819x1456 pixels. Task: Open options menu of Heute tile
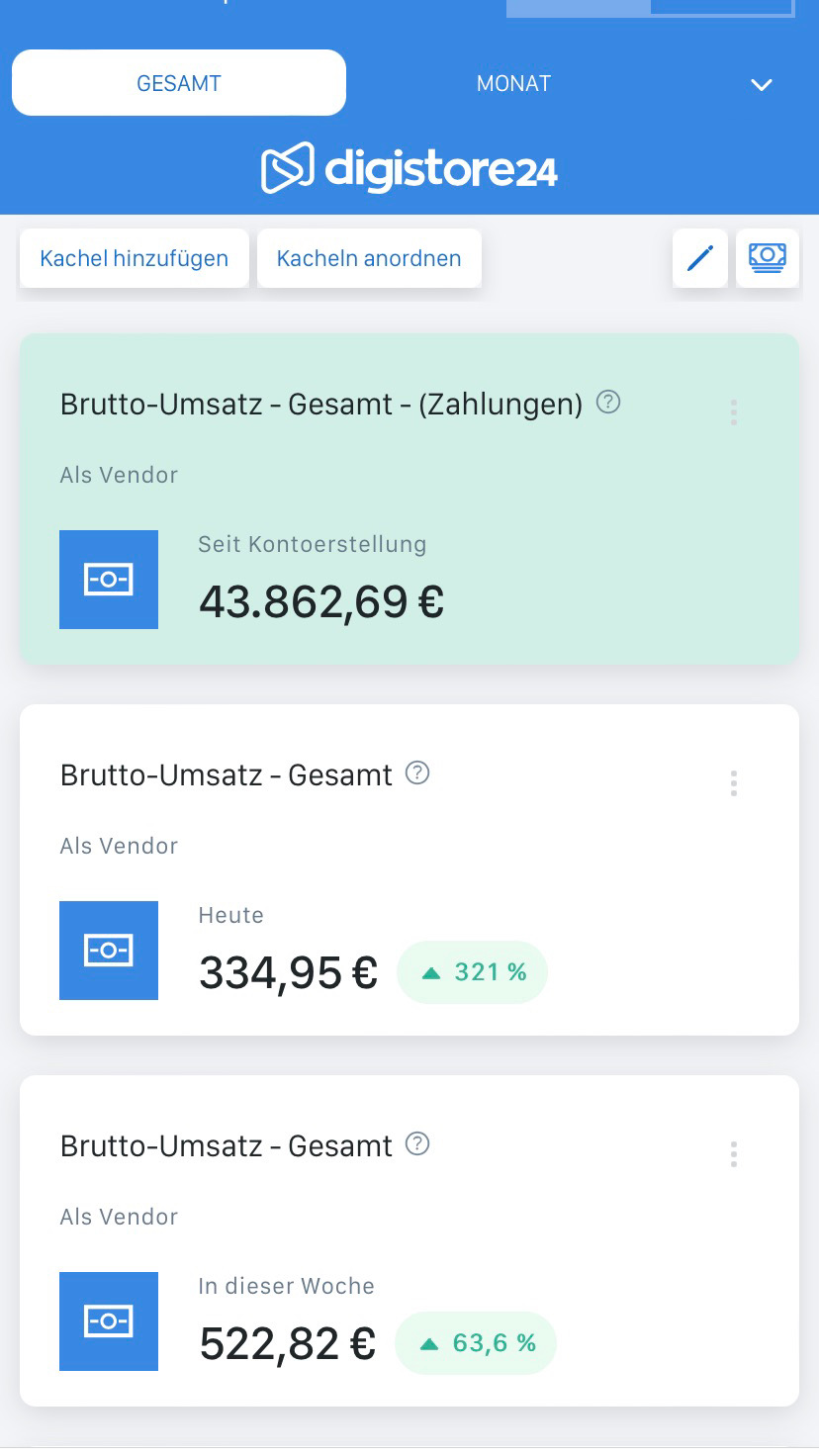tap(733, 783)
